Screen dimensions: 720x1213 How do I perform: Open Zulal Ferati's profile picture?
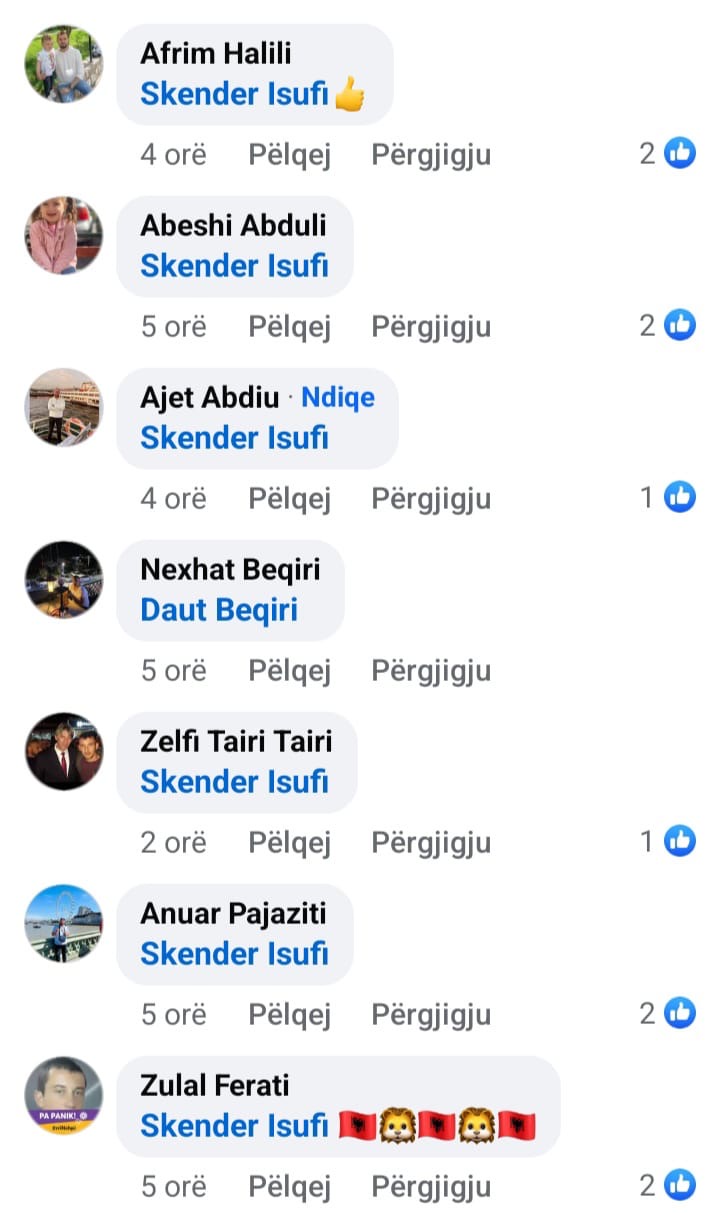(63, 1095)
